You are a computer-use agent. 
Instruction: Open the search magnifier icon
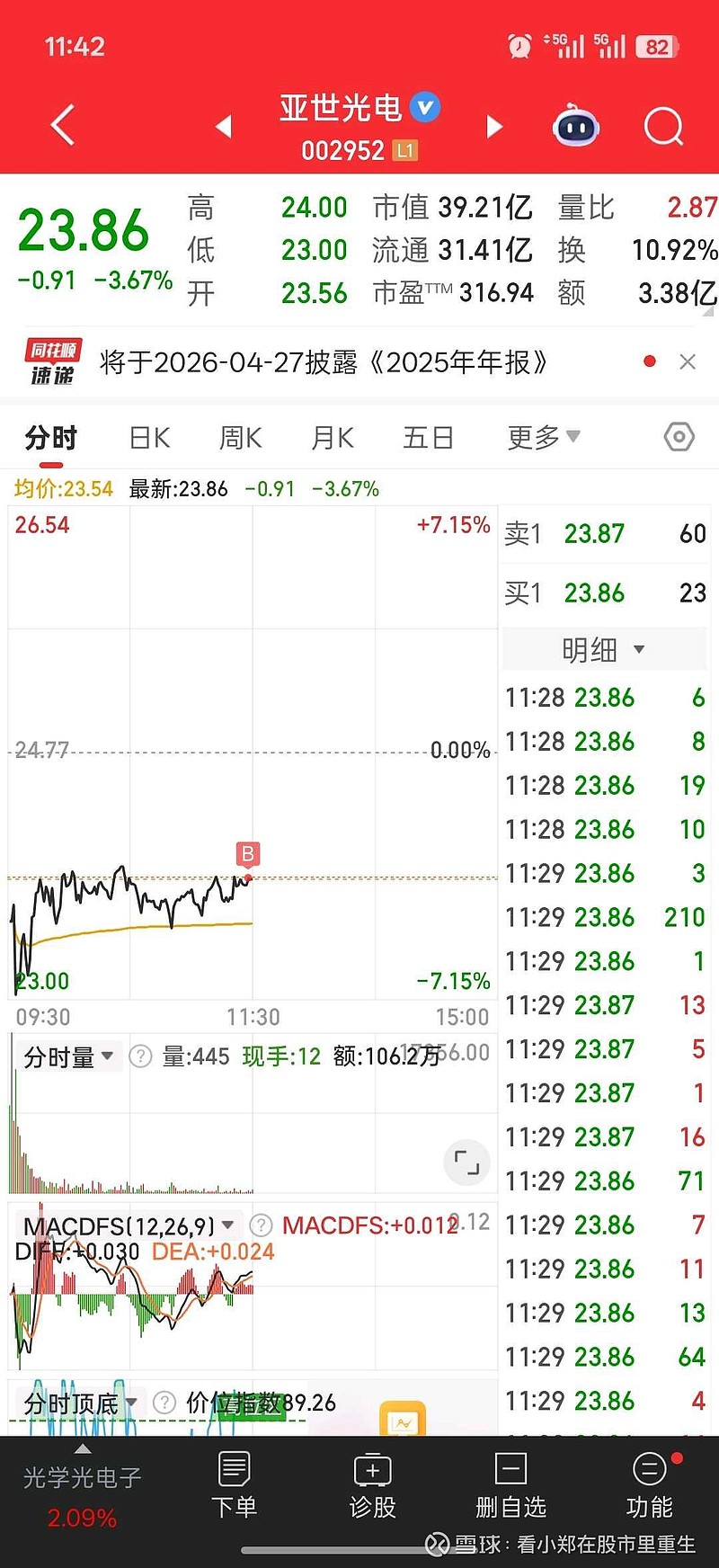pos(663,126)
